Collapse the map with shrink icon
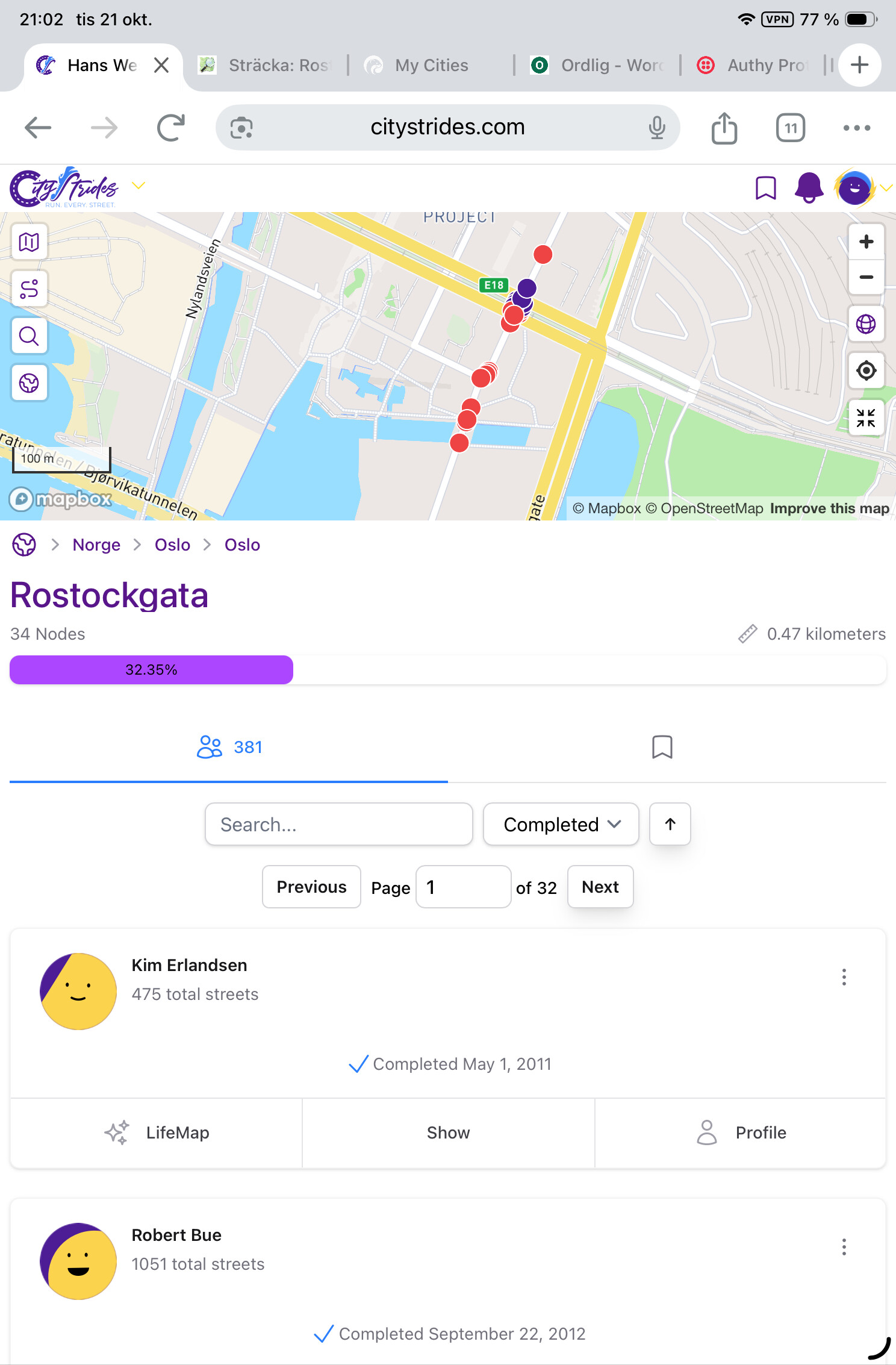This screenshot has width=896, height=1365. point(866,417)
